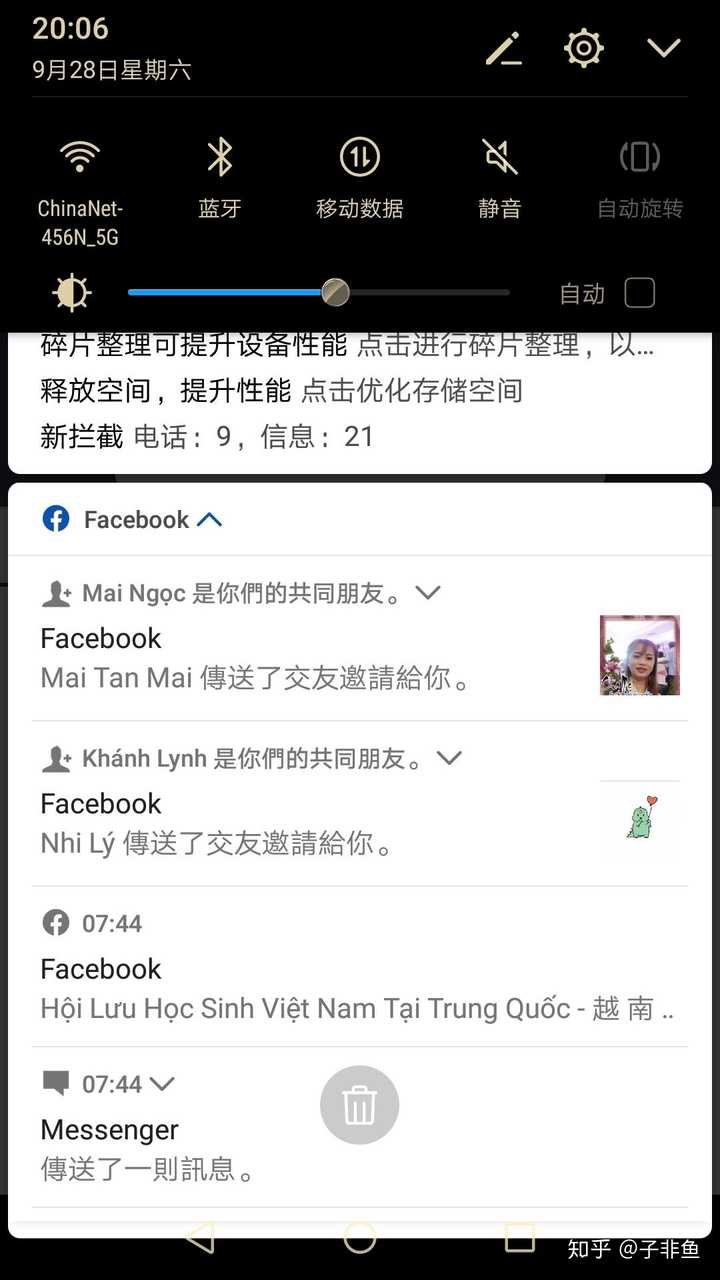Expand the Mai Ngọc friend request notification
Image resolution: width=720 pixels, height=1280 pixels.
(x=428, y=593)
